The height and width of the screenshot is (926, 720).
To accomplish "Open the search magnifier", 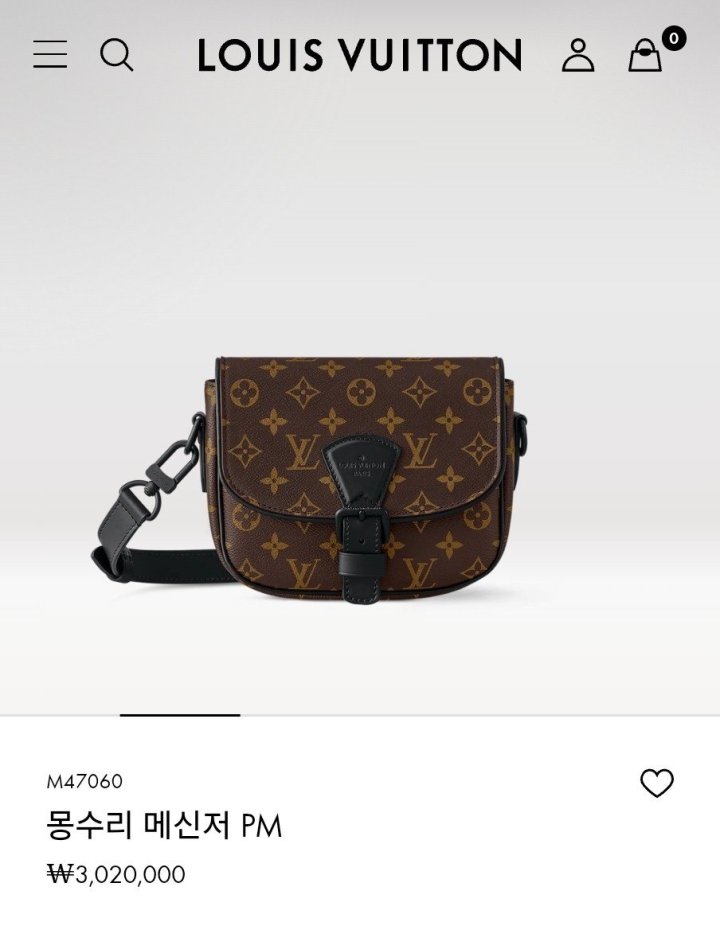I will [x=116, y=54].
